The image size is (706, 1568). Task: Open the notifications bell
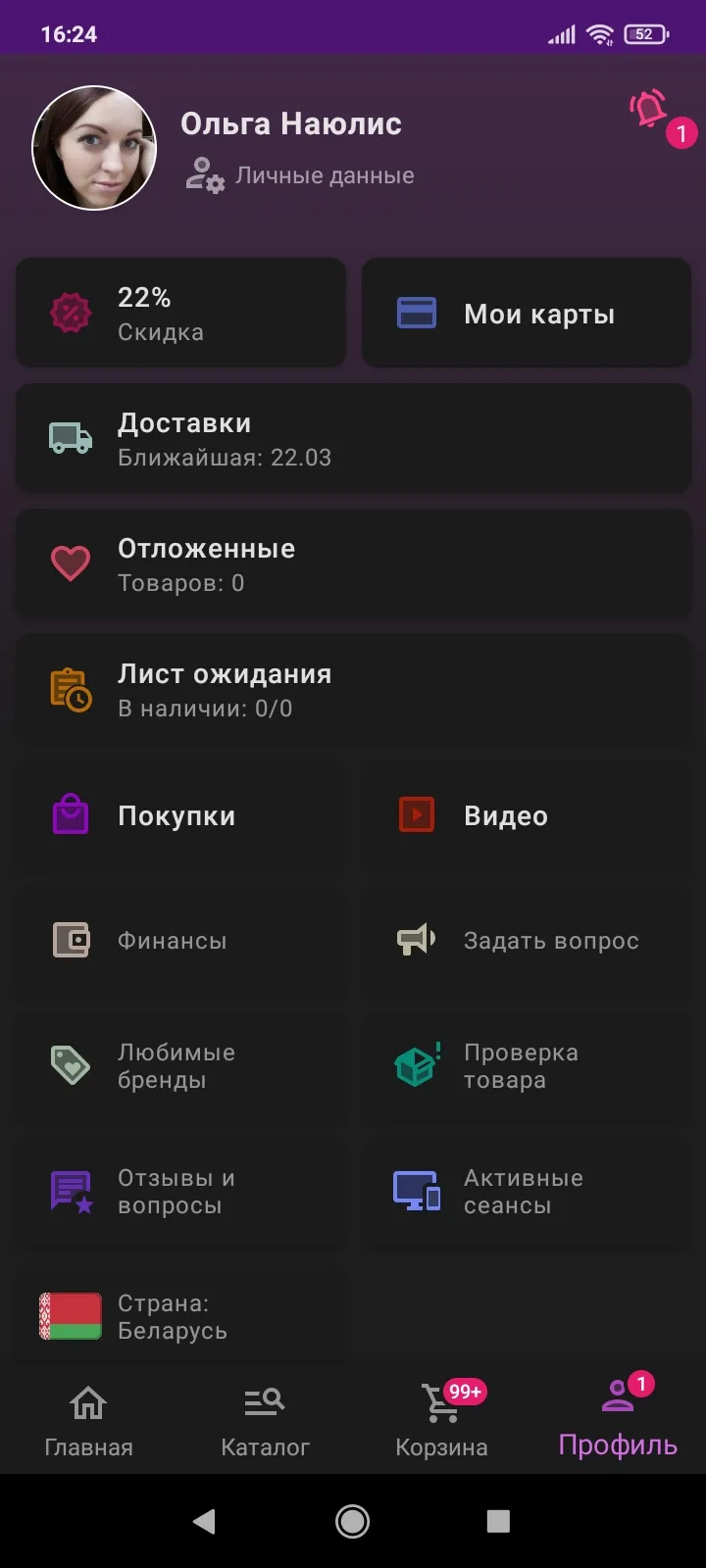pyautogui.click(x=651, y=111)
